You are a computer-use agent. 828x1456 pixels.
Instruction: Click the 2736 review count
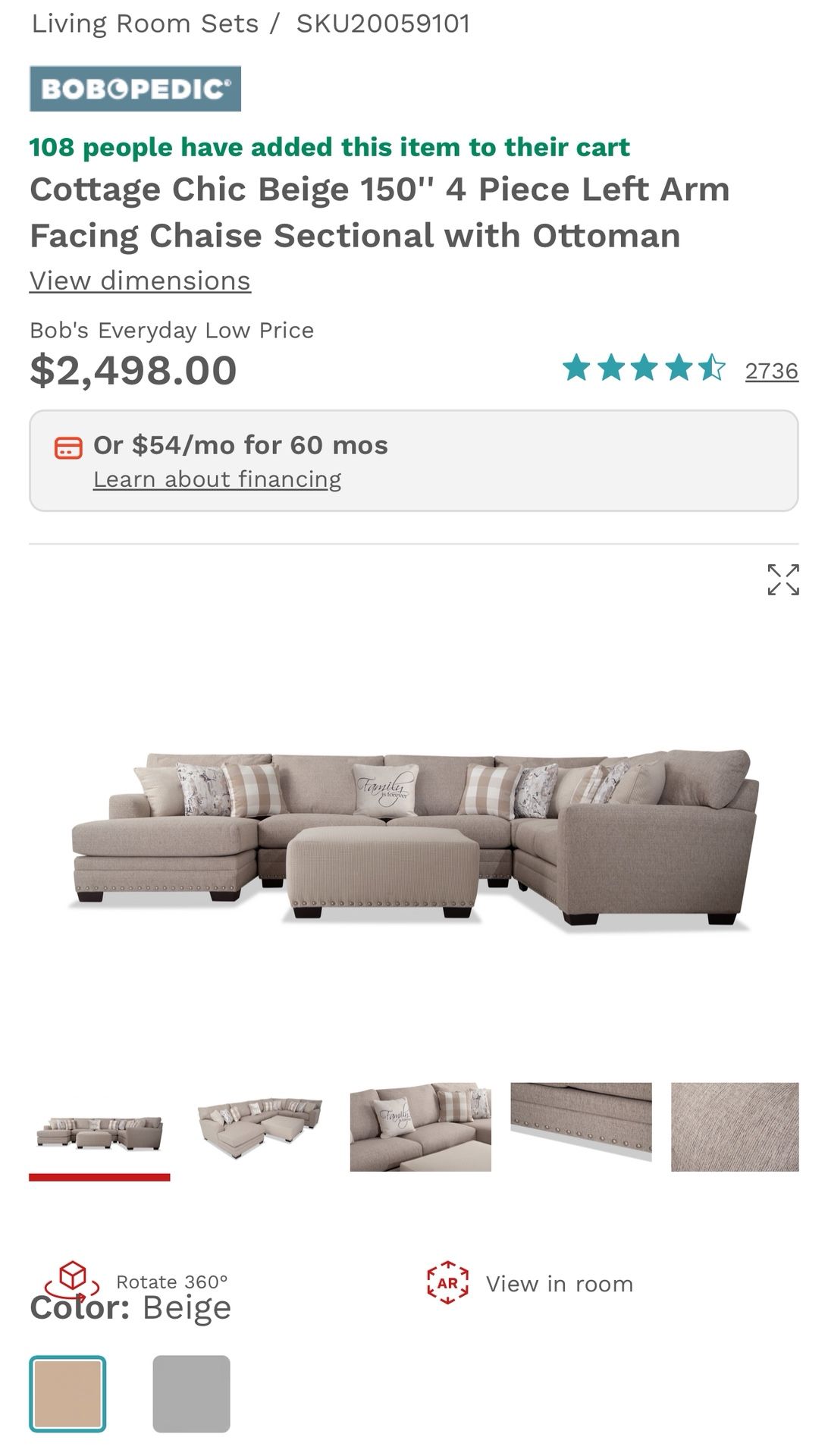[x=771, y=372]
